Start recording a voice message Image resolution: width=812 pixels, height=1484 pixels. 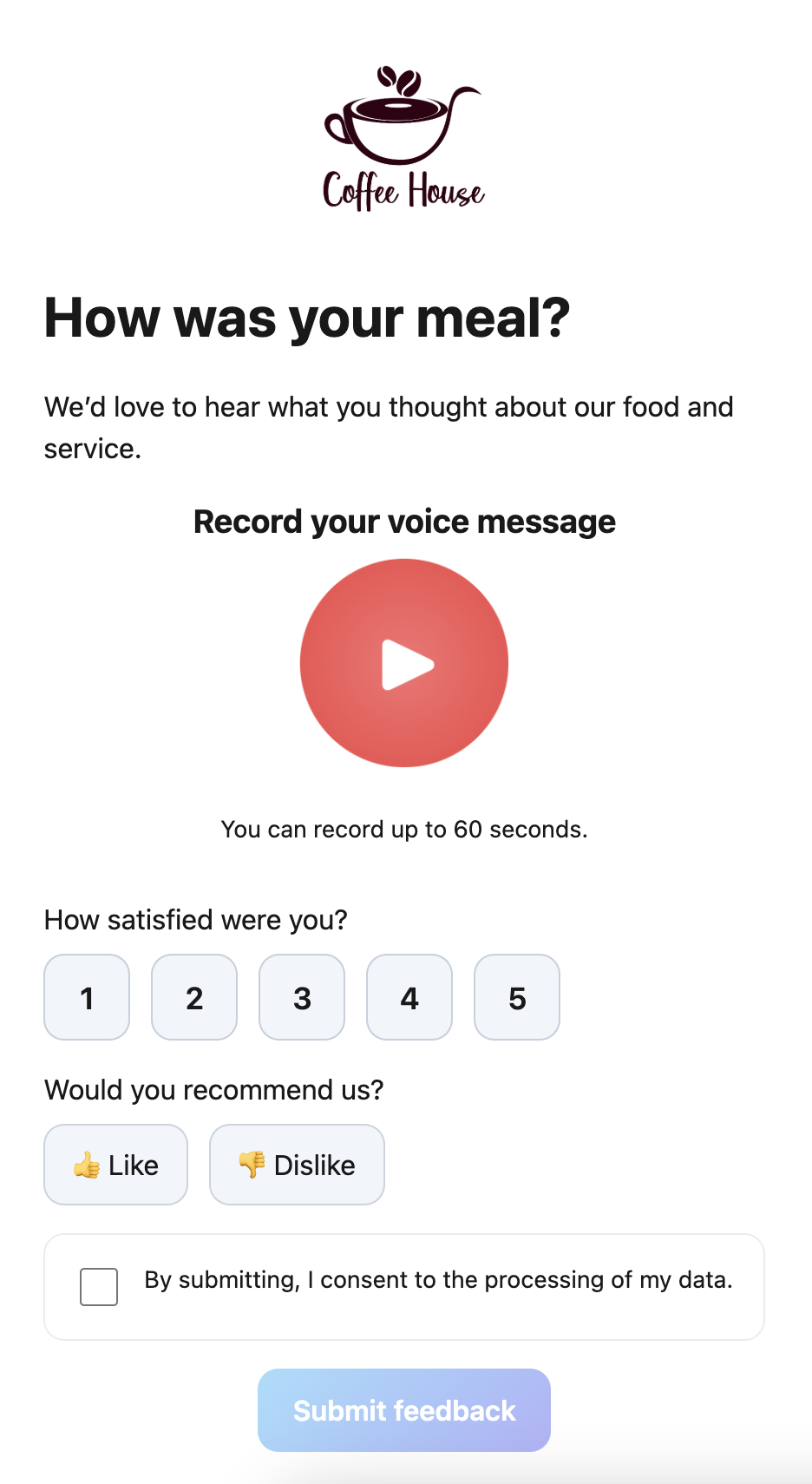[x=404, y=663]
